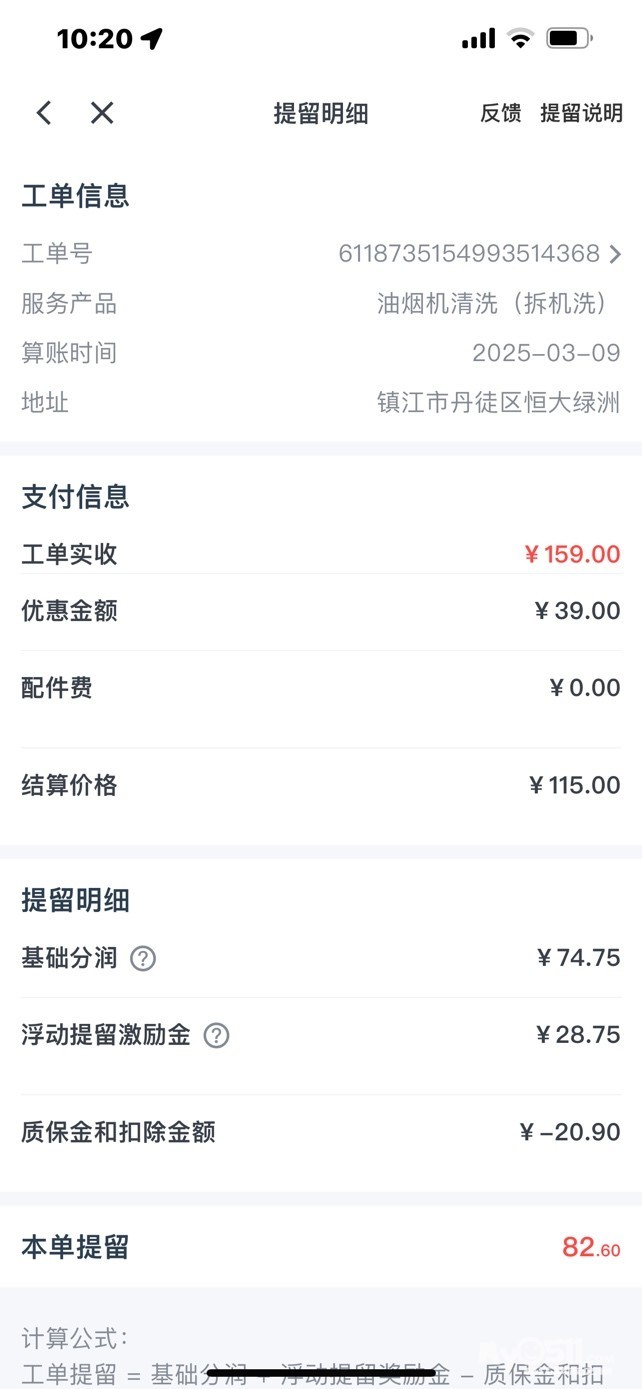Open 提留说明 explanation
Screen dimensions: 642x1389
[581, 113]
